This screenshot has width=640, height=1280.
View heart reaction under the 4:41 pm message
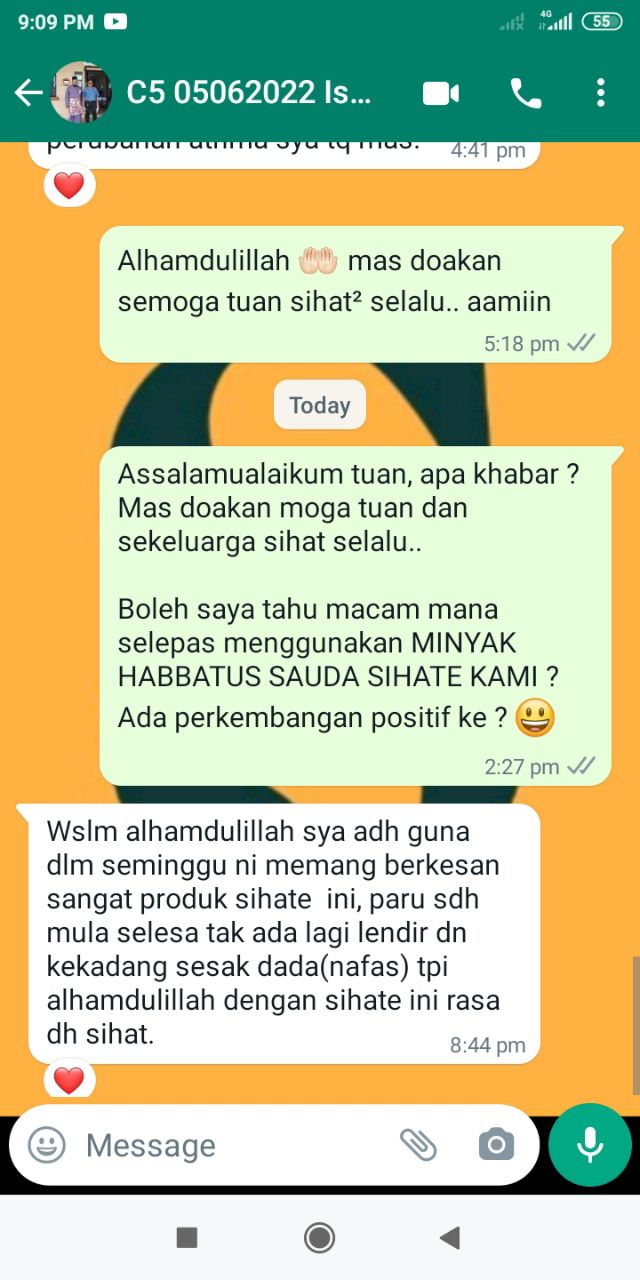pyautogui.click(x=69, y=186)
